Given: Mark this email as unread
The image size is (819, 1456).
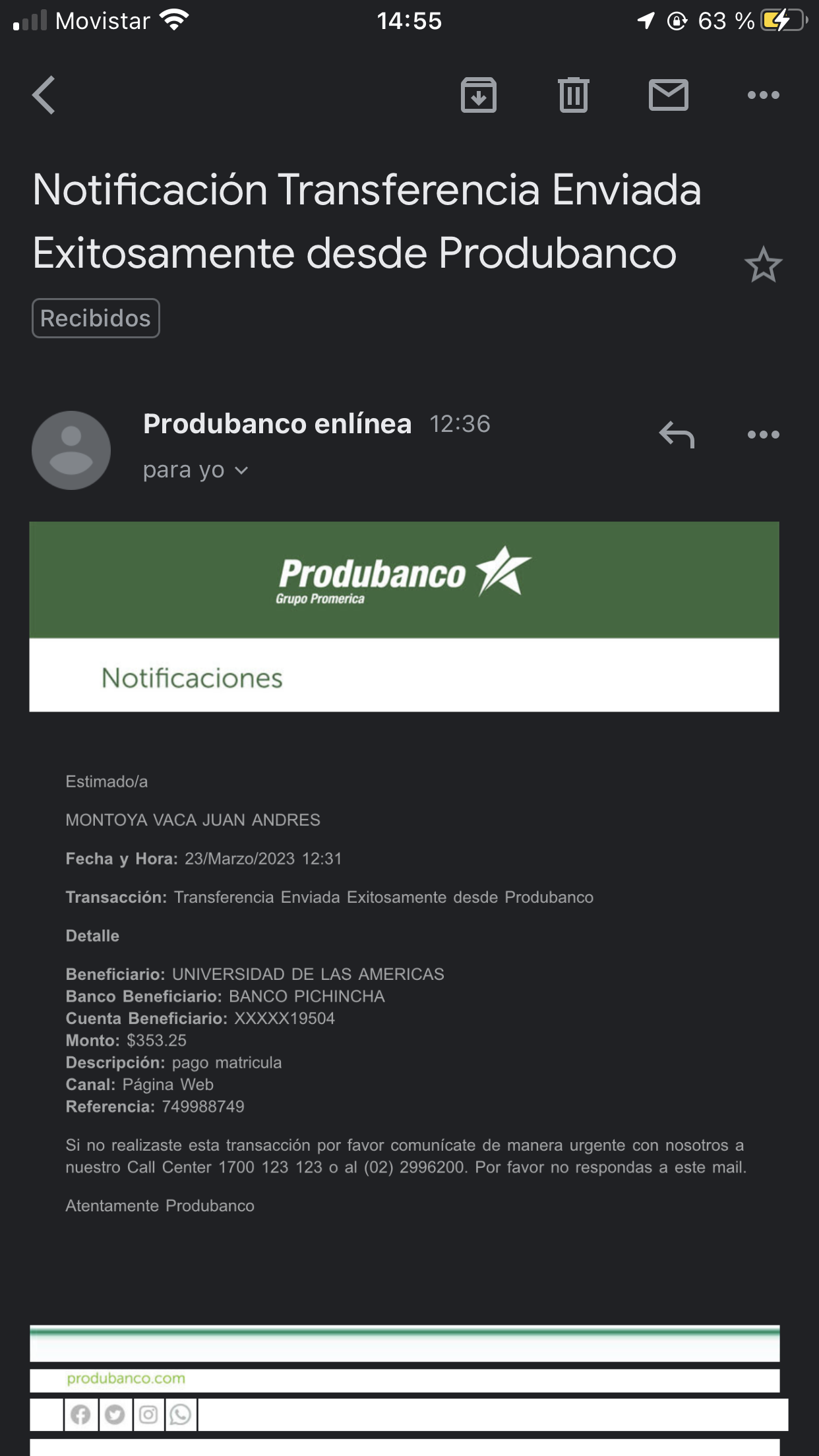Looking at the screenshot, I should pos(668,95).
